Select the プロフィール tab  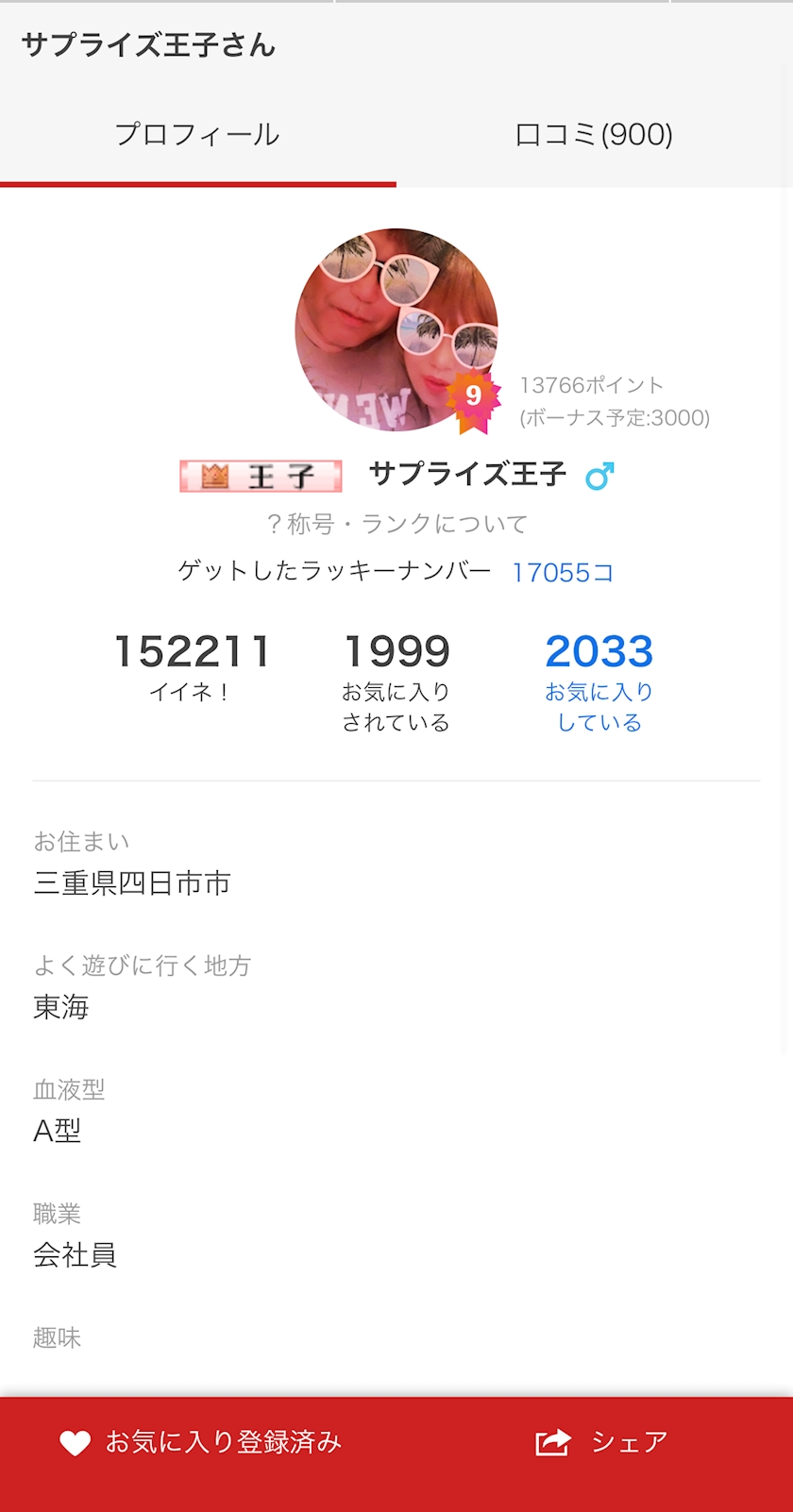pyautogui.click(x=197, y=135)
